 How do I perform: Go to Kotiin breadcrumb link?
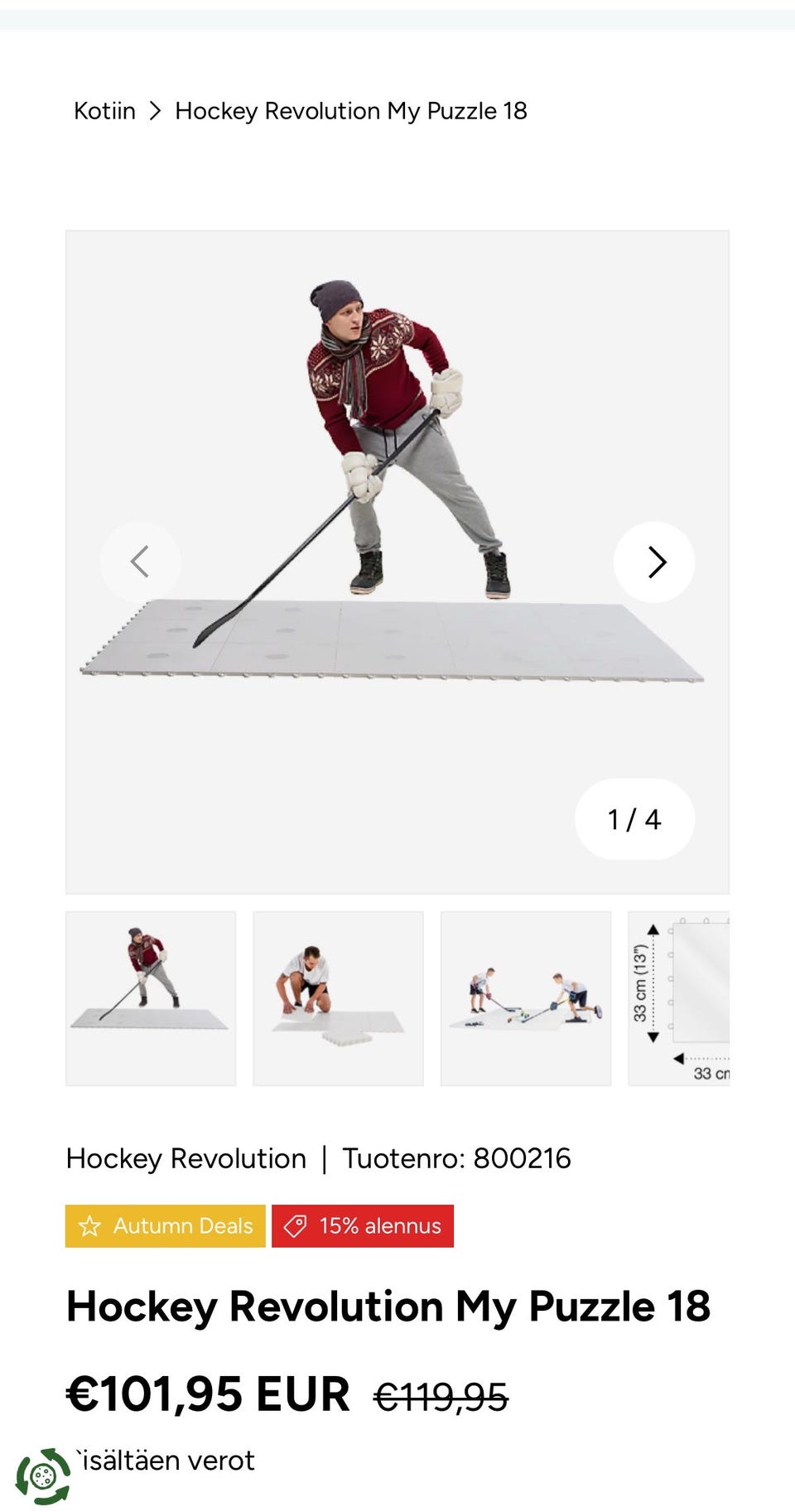pos(104,111)
